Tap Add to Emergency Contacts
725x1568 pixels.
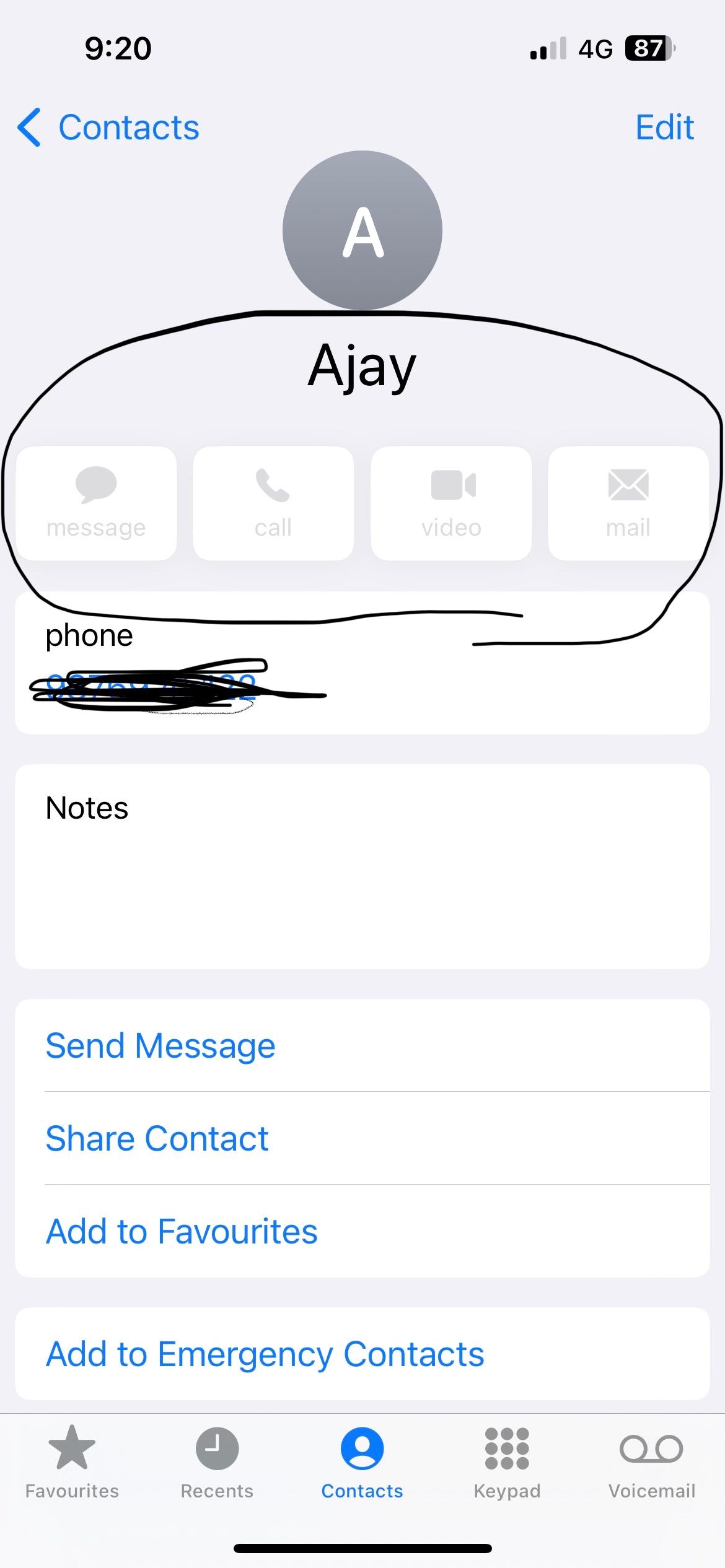click(x=264, y=1353)
